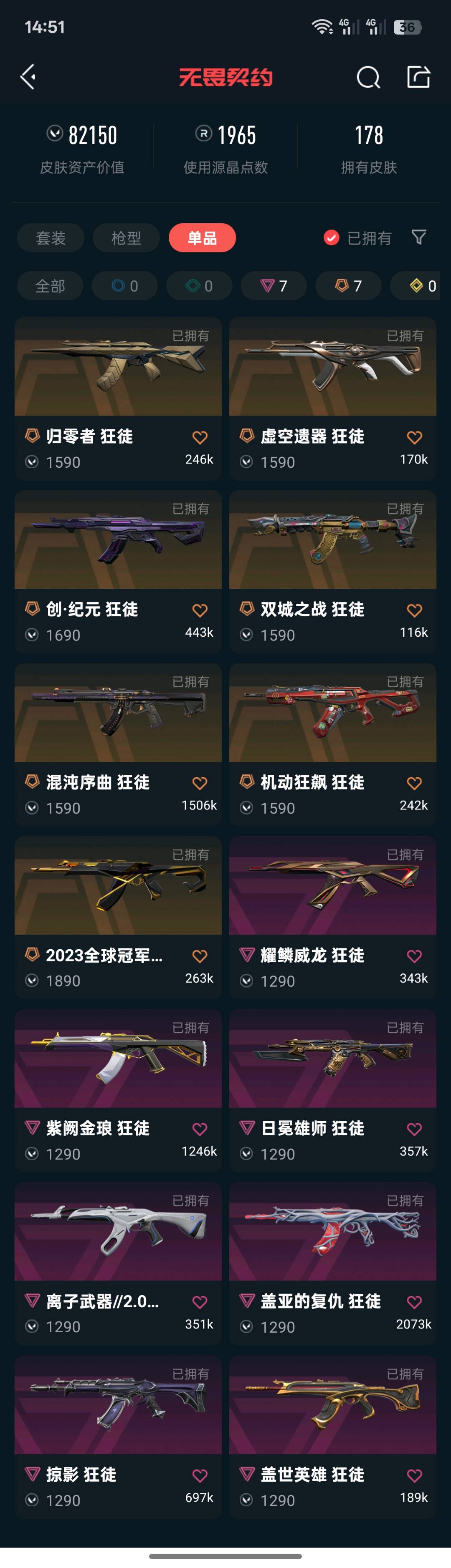Switch to the 枪型 tab

(x=126, y=237)
